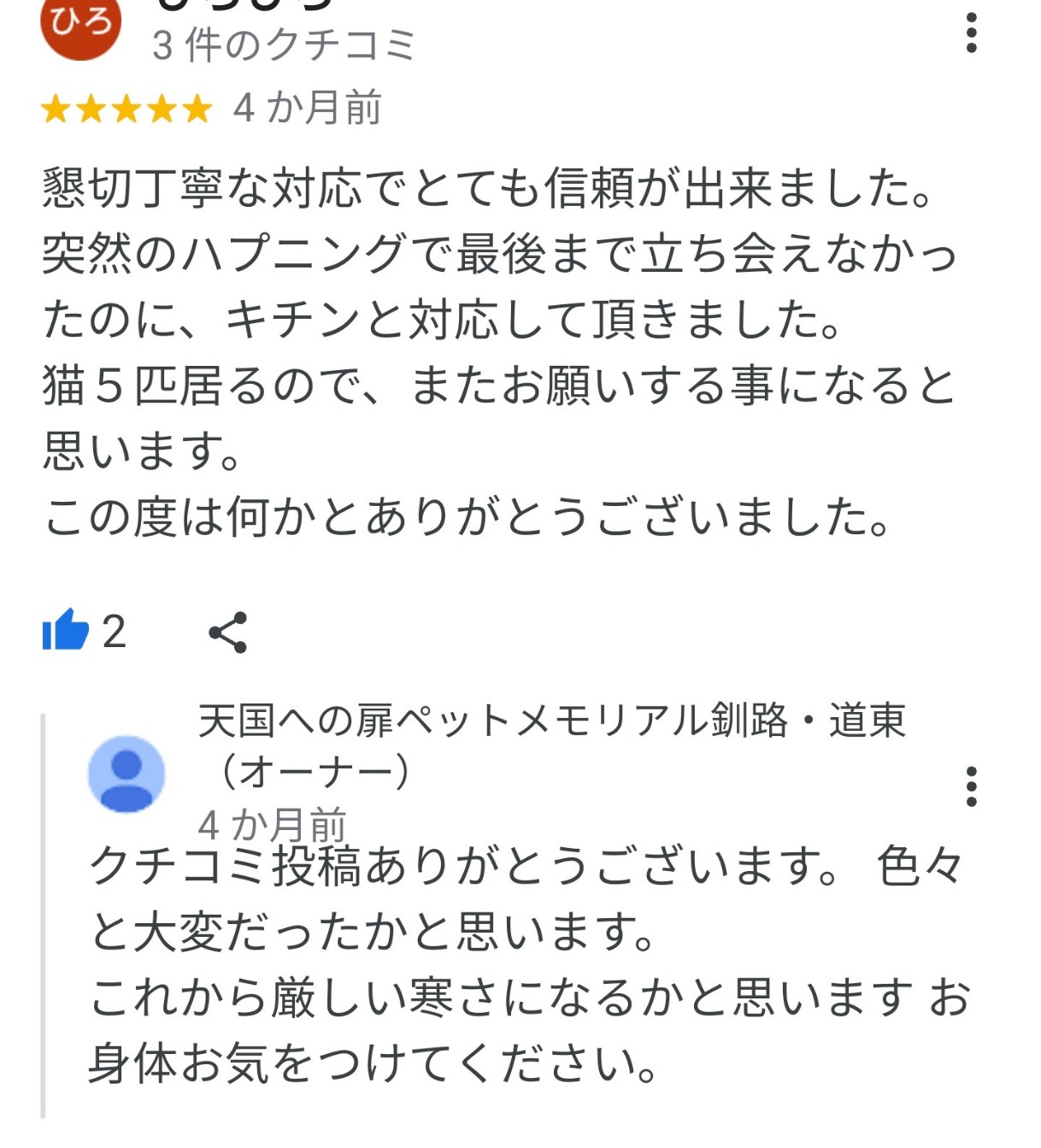Open overflow menu on the owner's reply

971,786
